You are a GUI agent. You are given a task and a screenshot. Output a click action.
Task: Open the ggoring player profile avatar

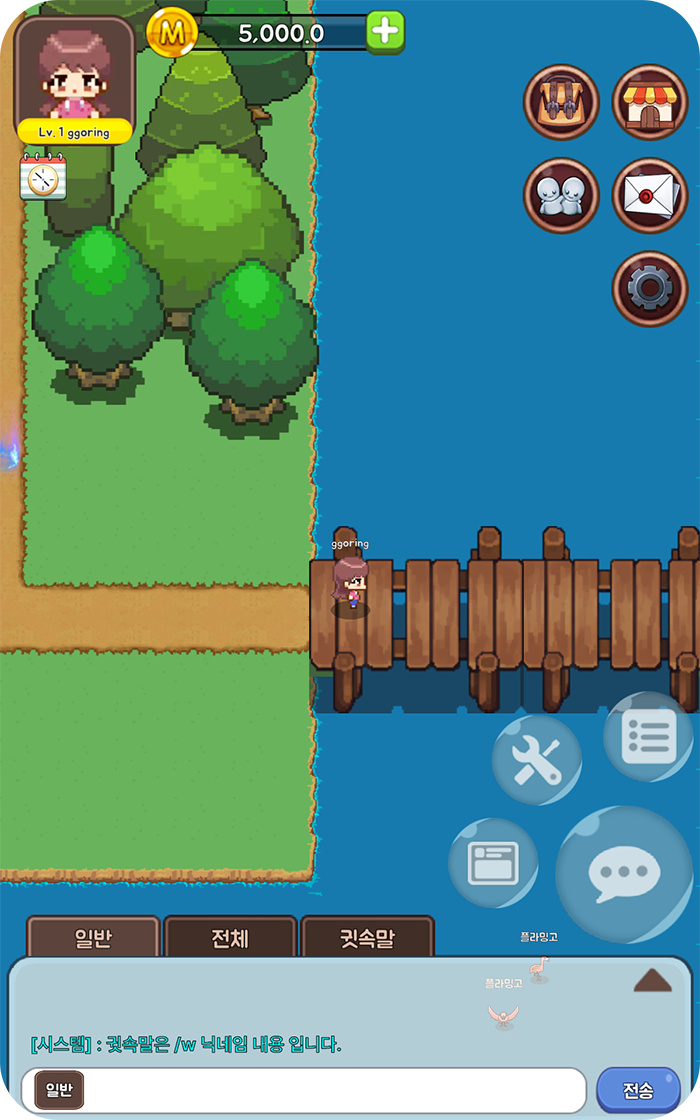click(x=74, y=78)
